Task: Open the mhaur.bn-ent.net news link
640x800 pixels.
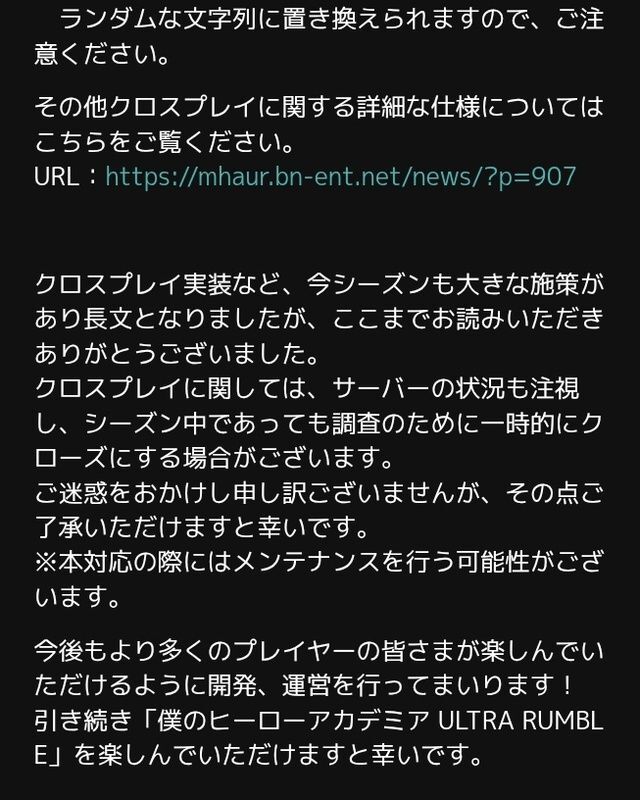Action: [x=340, y=177]
